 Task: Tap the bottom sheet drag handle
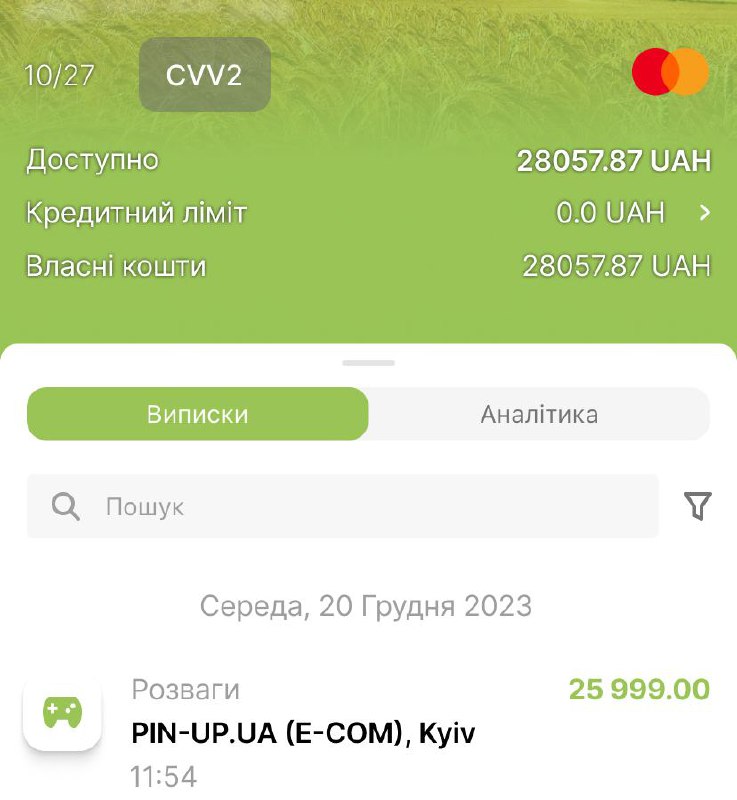tap(368, 362)
